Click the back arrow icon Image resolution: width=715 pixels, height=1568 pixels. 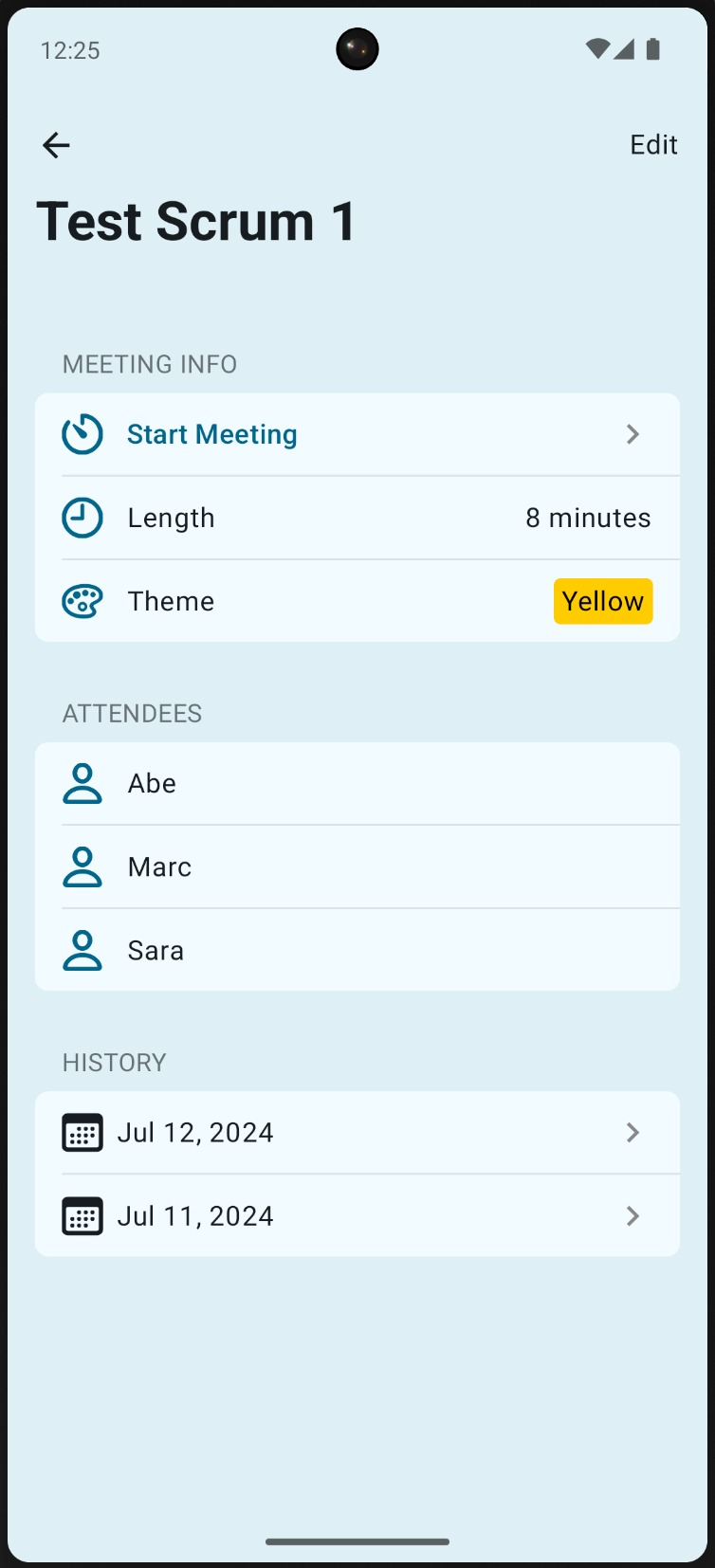56,145
